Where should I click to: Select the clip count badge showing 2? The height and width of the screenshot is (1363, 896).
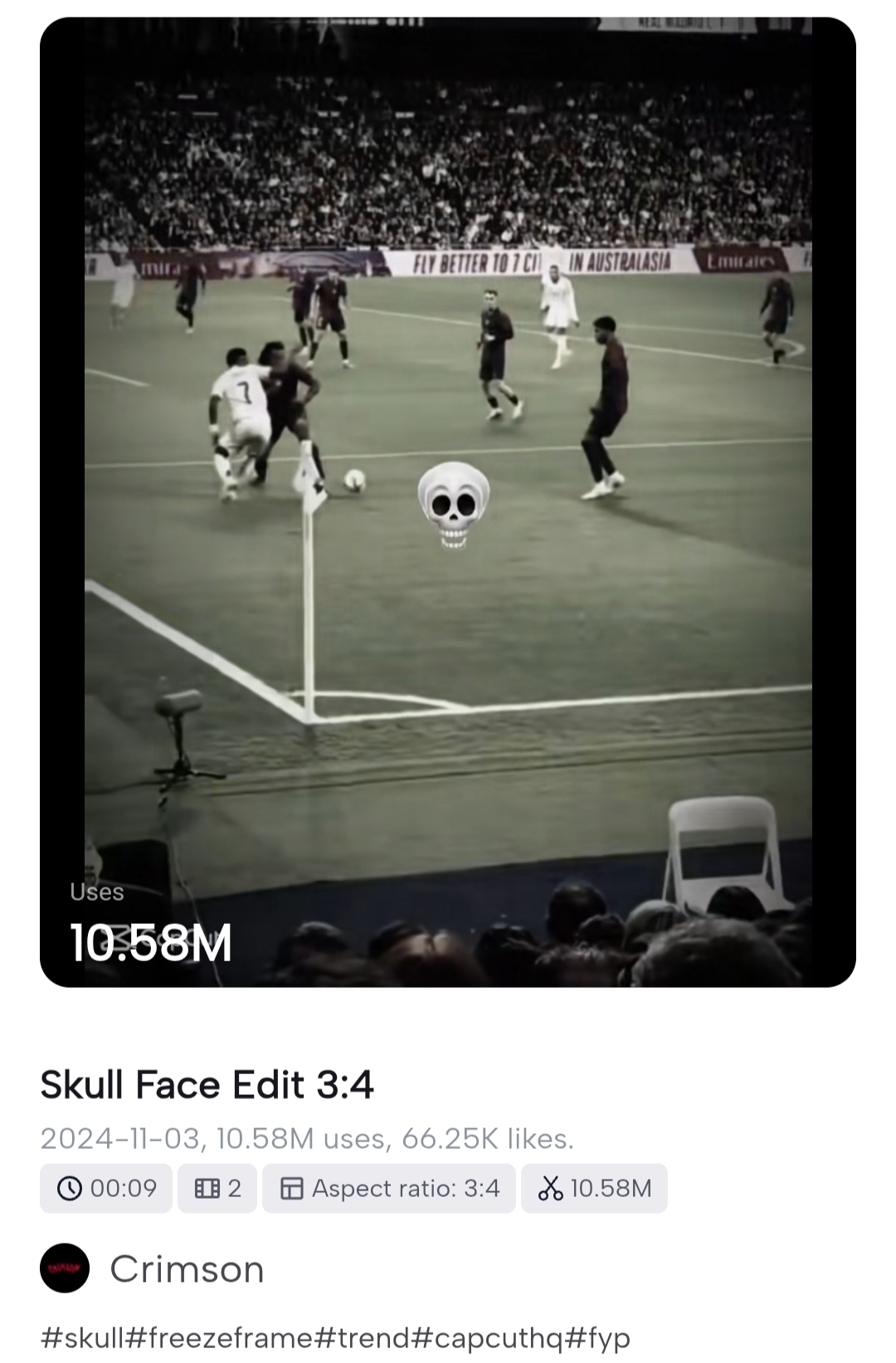[217, 1189]
